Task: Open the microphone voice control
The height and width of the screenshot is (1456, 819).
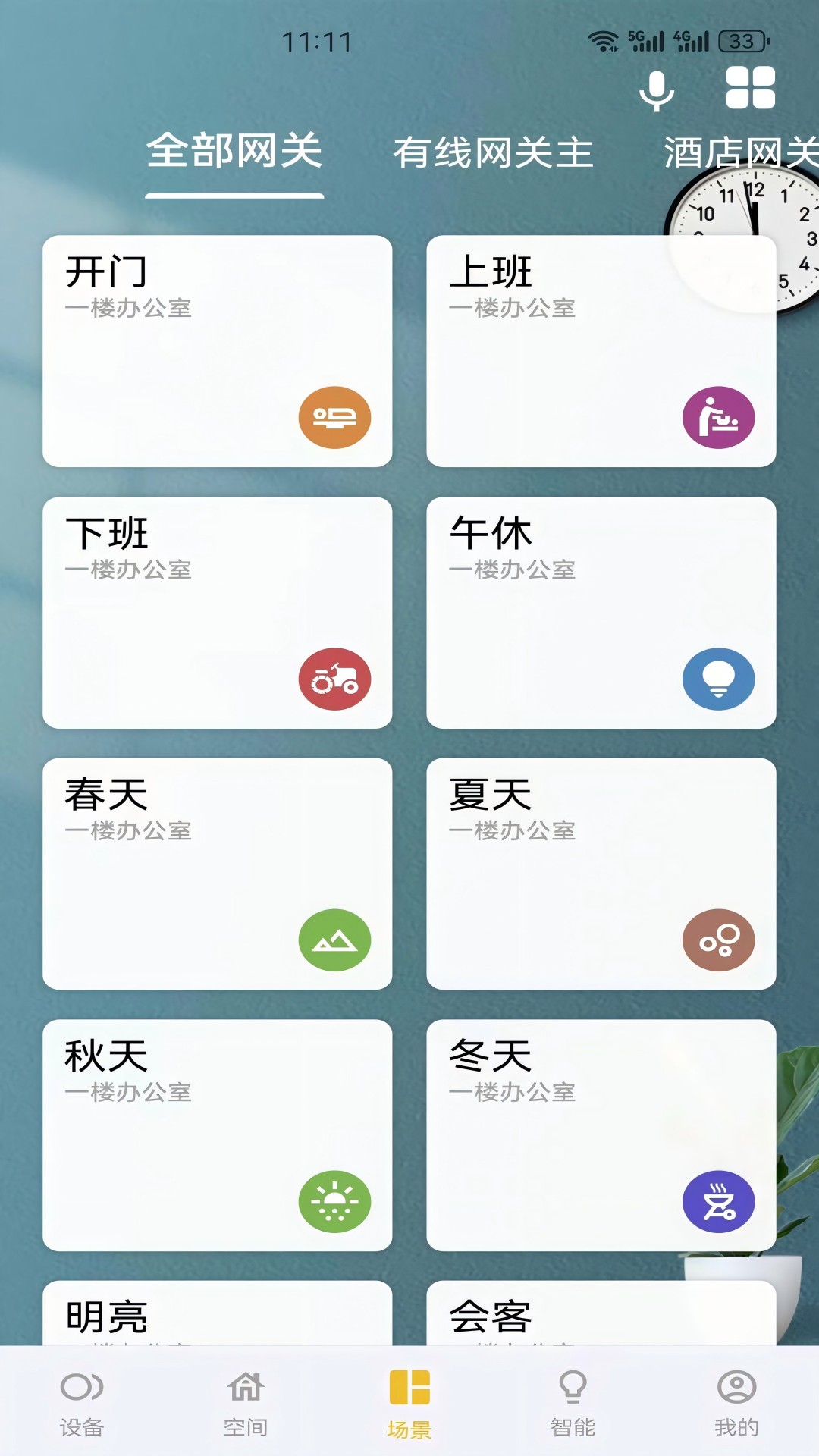Action: 655,89
